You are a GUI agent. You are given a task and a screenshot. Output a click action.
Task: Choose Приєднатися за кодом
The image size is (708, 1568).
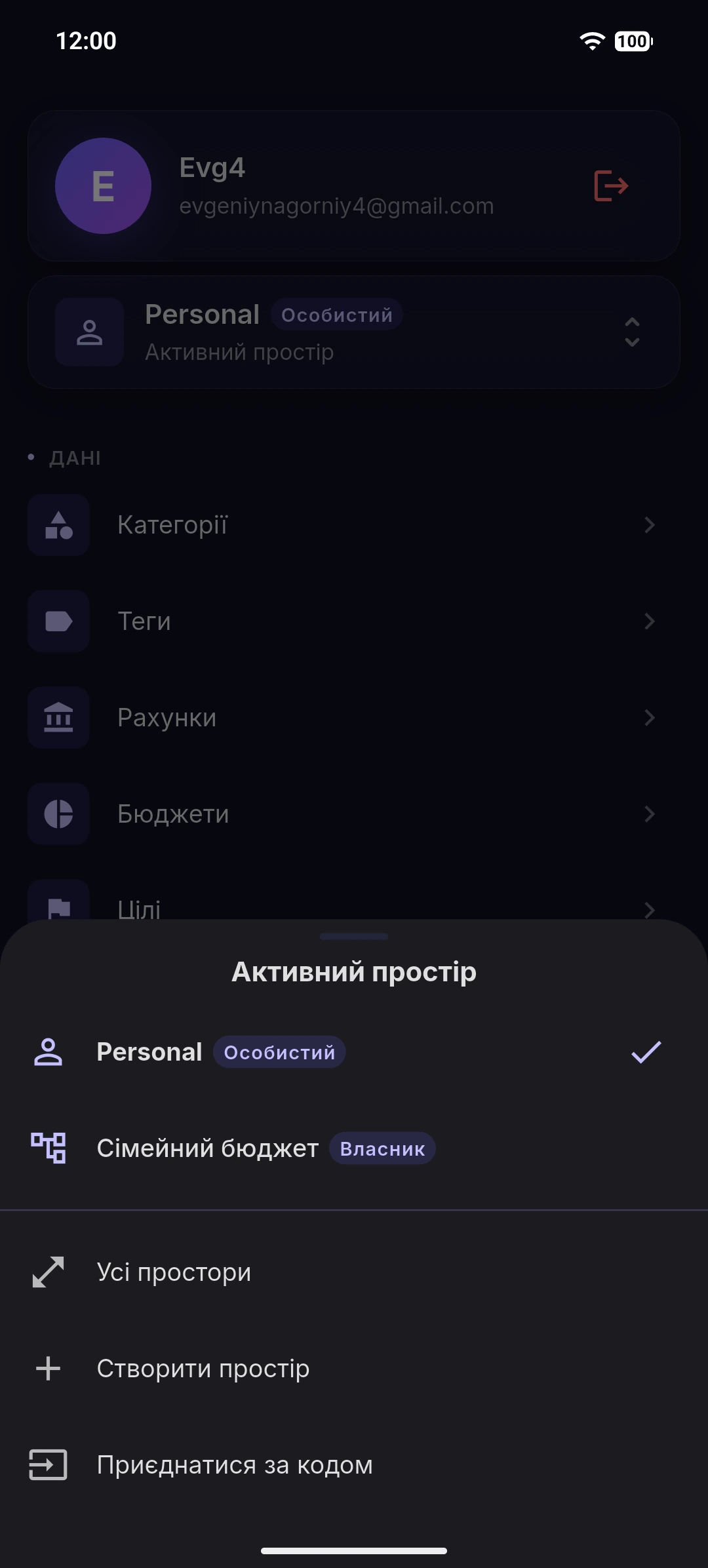354,1464
